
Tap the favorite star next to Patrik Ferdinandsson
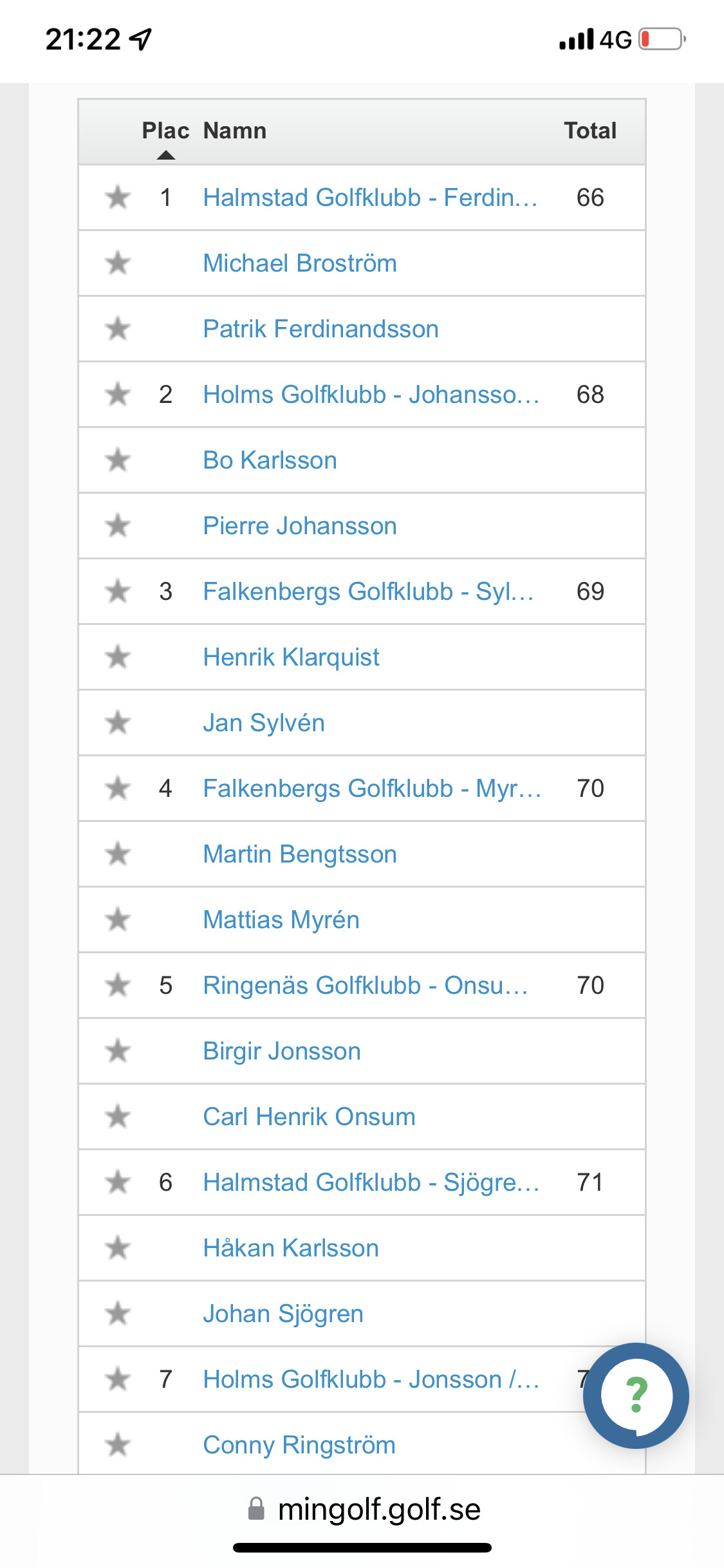click(x=118, y=329)
